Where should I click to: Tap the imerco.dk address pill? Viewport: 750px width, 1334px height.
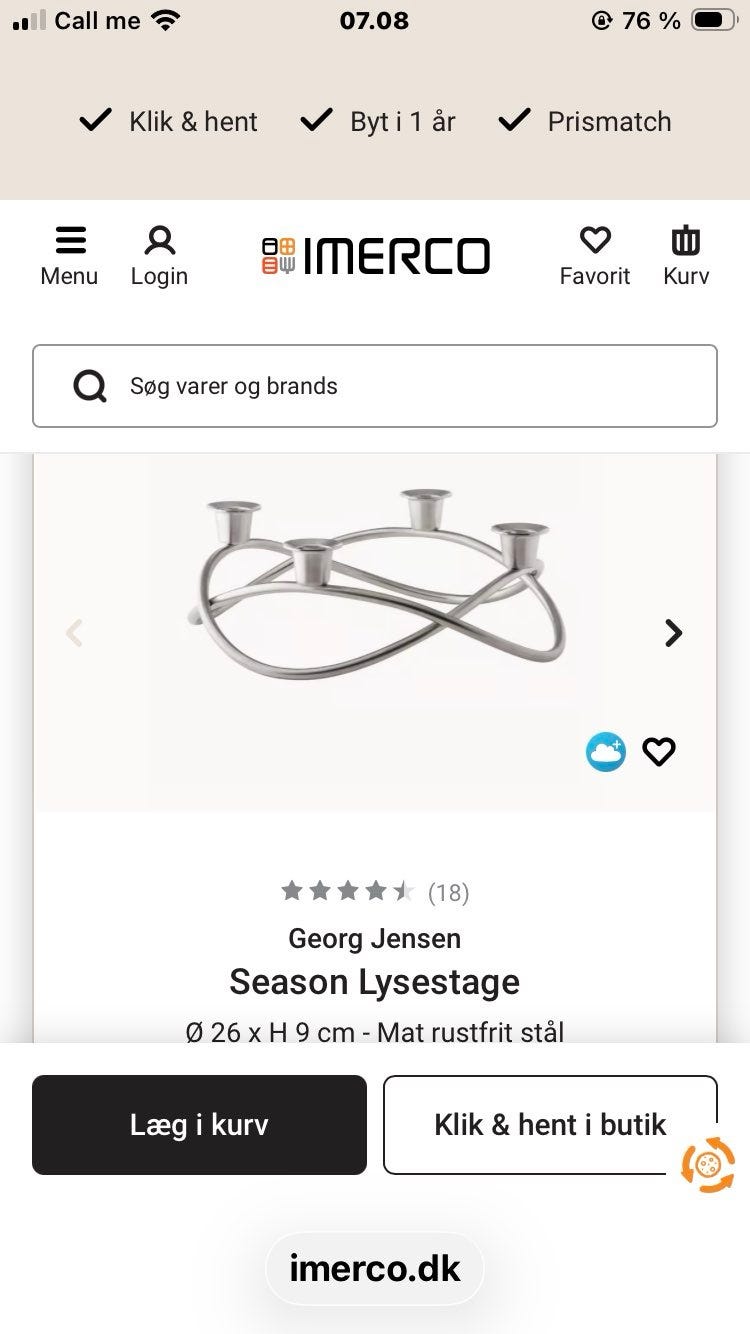(375, 1269)
